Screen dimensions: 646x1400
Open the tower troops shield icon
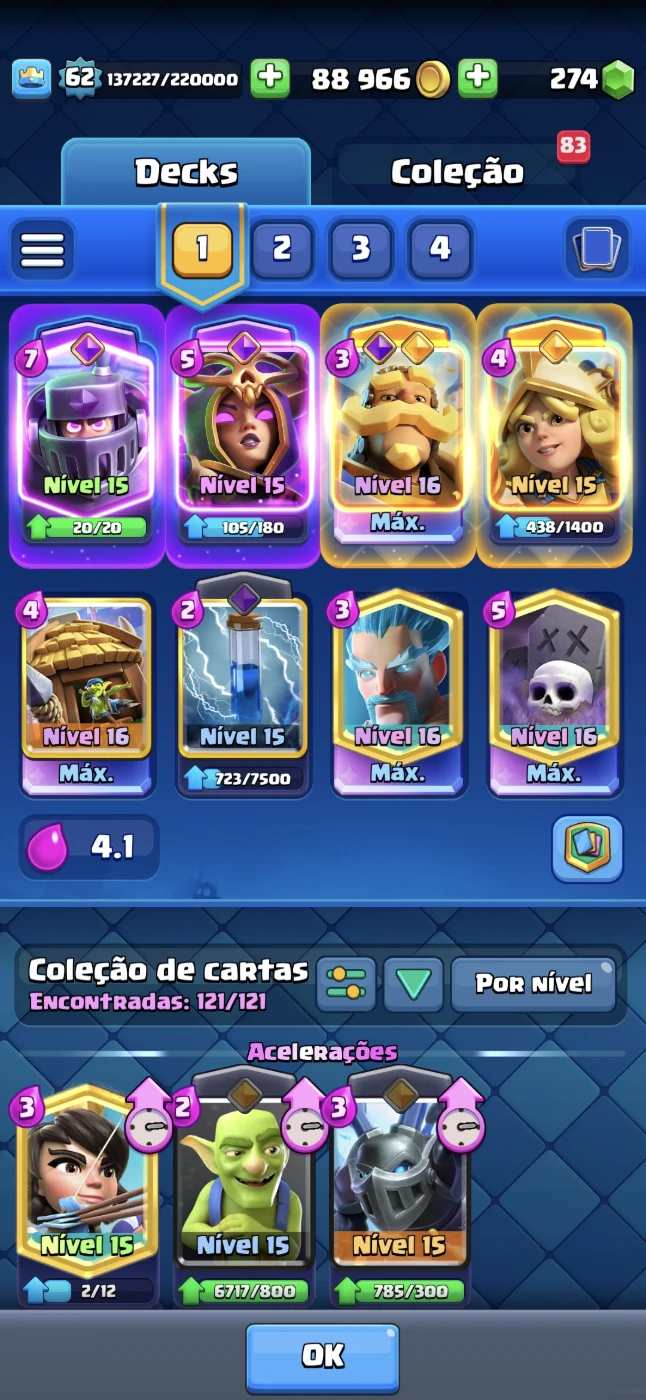pos(587,849)
